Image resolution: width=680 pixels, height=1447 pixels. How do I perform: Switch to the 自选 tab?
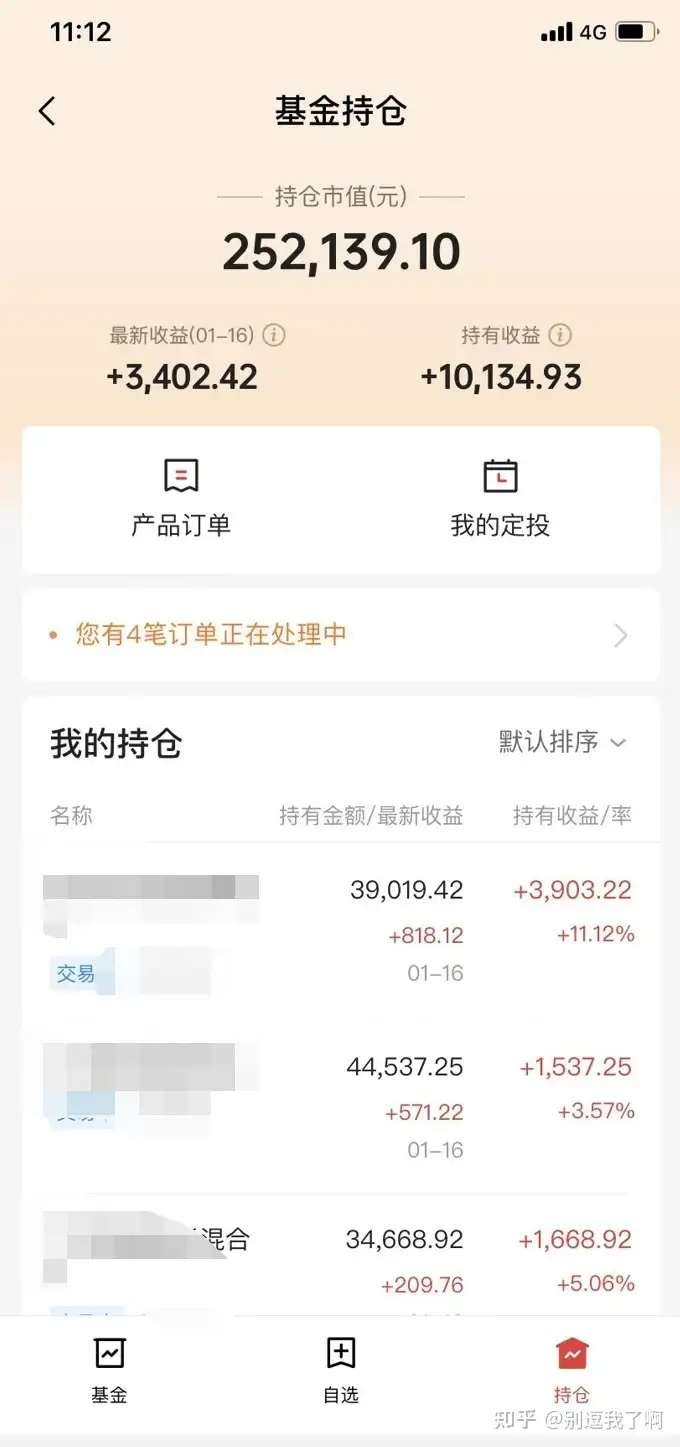coord(341,1370)
